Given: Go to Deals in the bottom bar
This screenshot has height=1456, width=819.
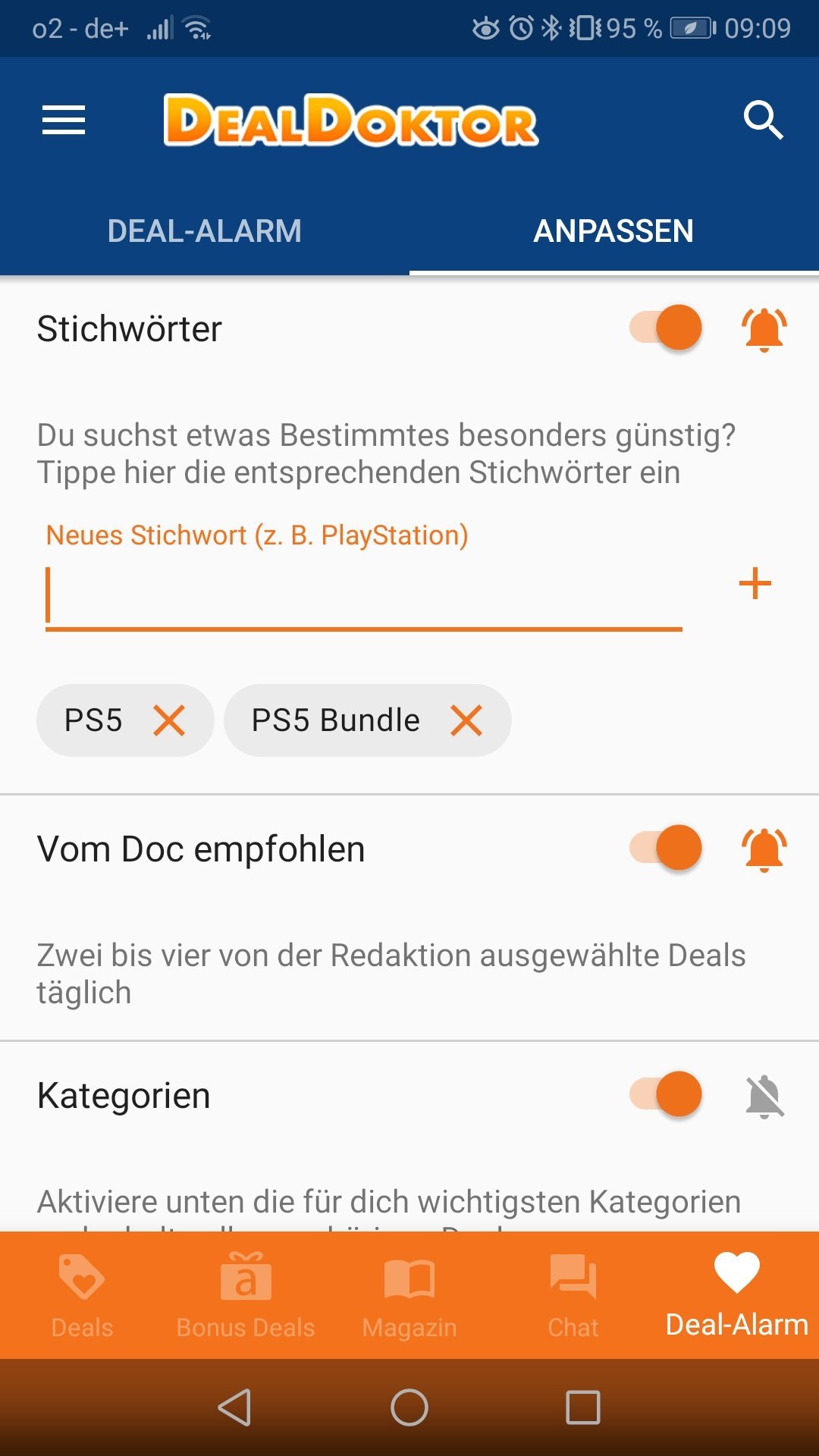Looking at the screenshot, I should click(x=82, y=1295).
